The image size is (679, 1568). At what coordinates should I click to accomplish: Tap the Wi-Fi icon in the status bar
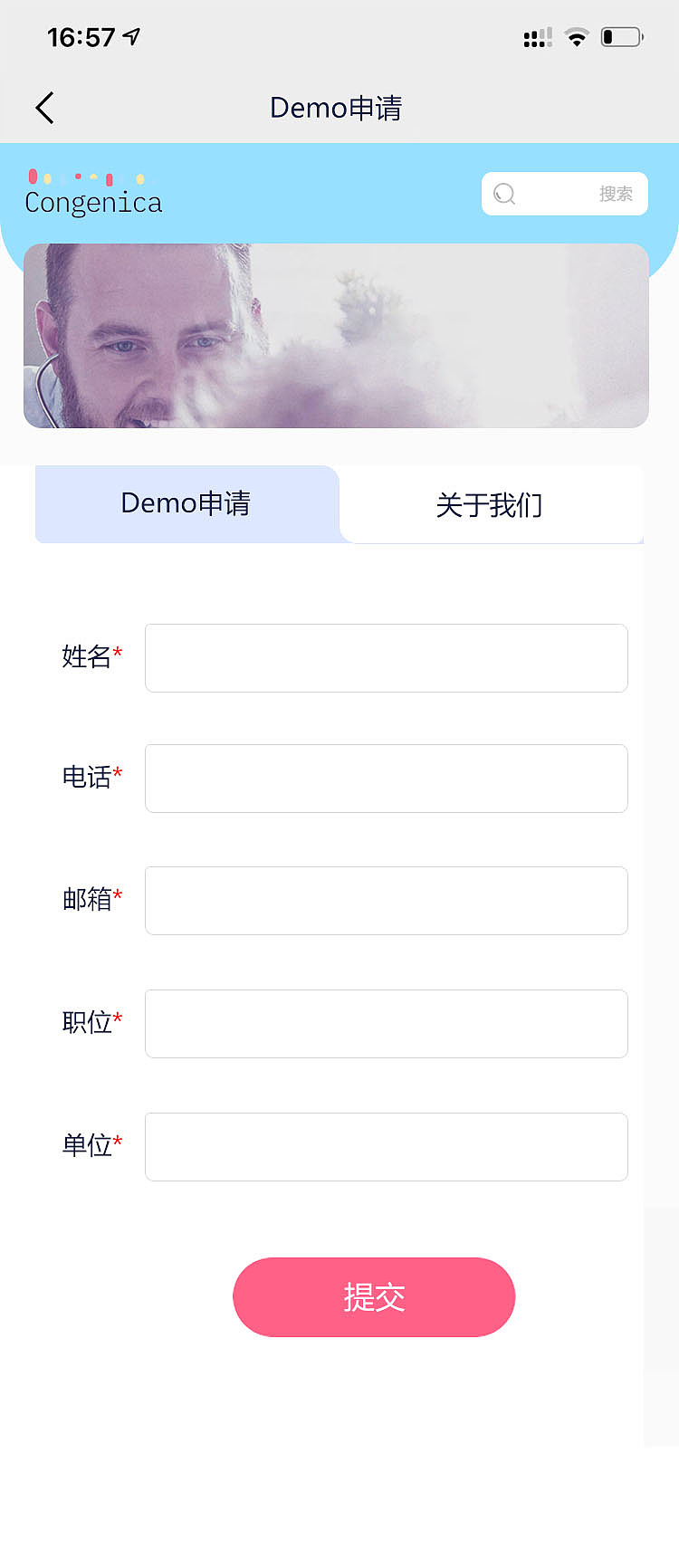click(577, 37)
